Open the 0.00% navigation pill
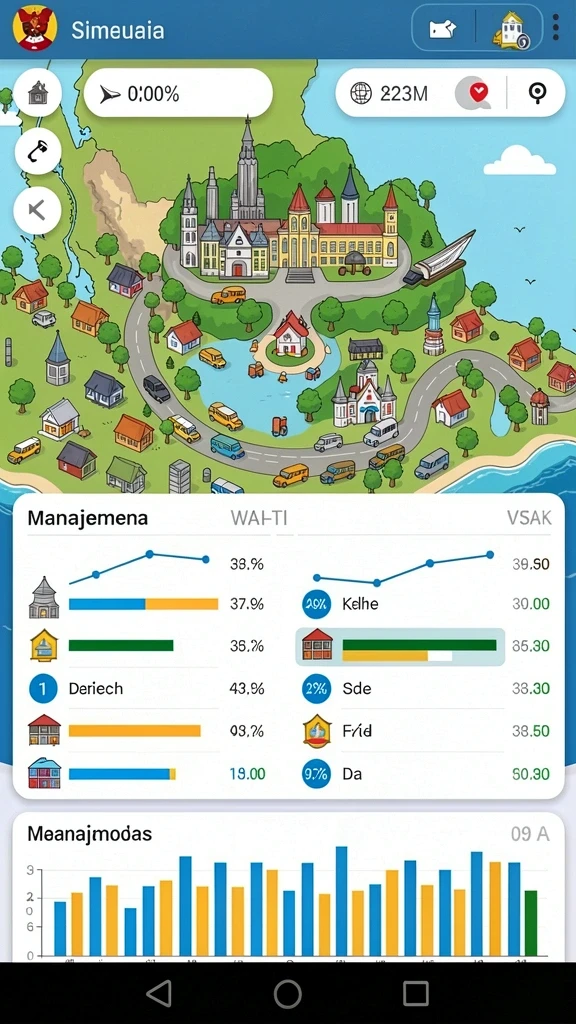The image size is (576, 1024). (178, 93)
